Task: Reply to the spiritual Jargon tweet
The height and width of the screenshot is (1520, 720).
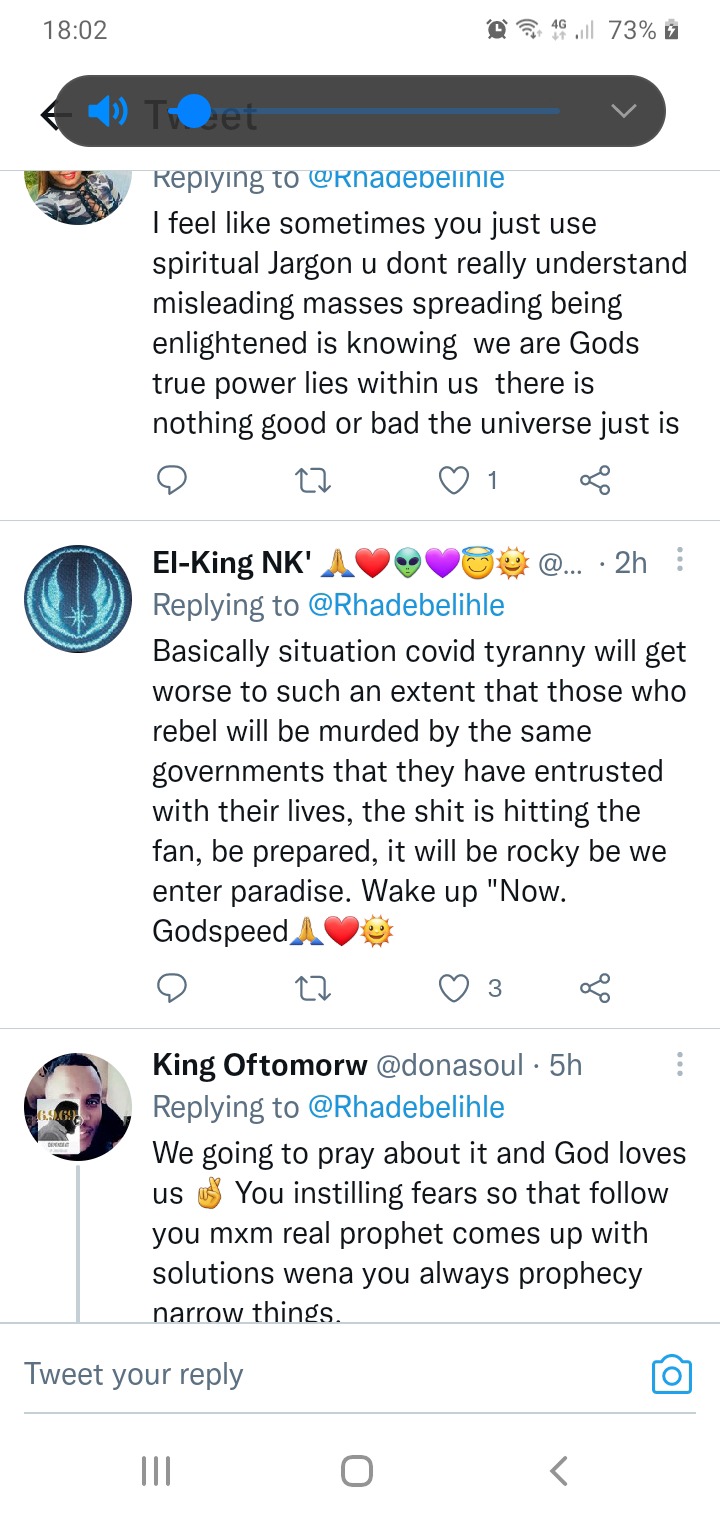Action: [172, 481]
